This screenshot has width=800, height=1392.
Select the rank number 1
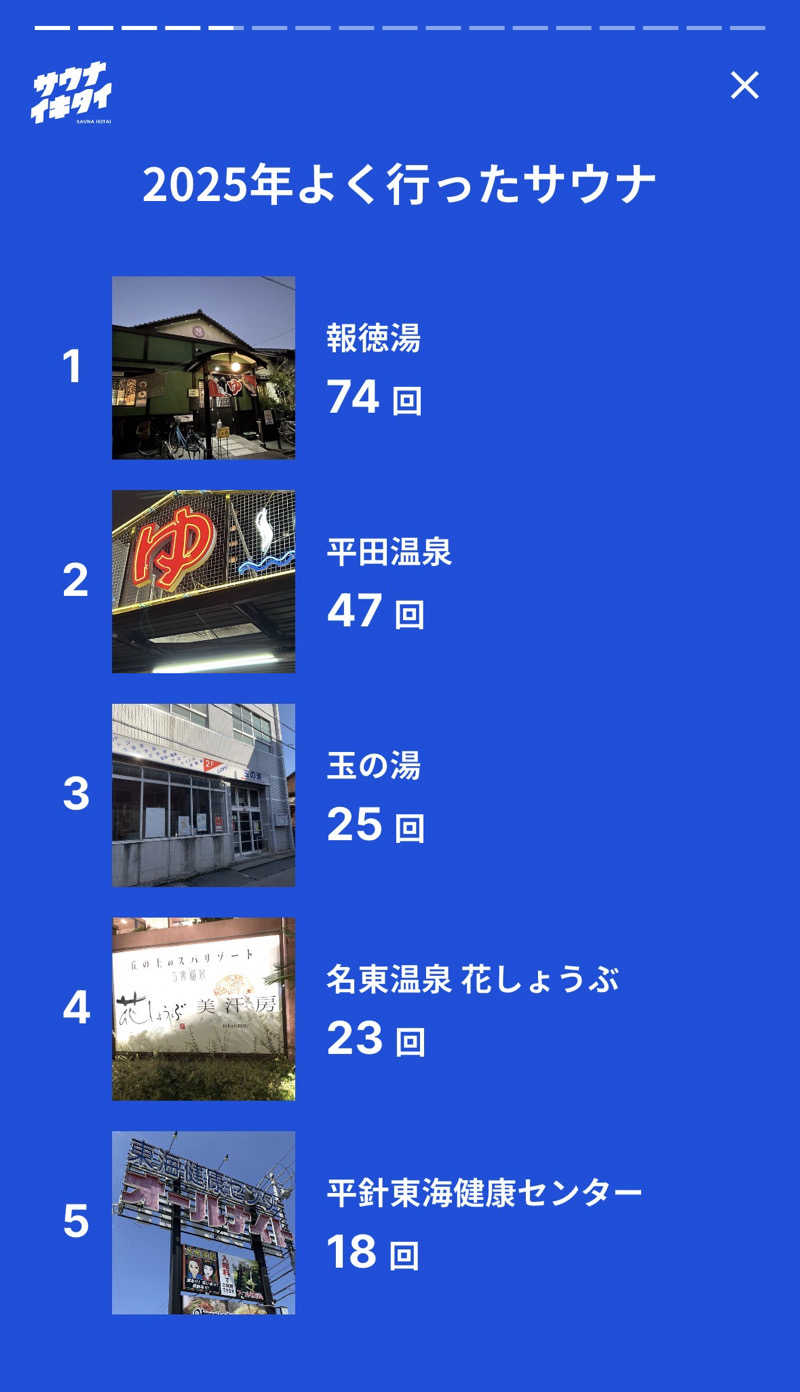pos(71,365)
